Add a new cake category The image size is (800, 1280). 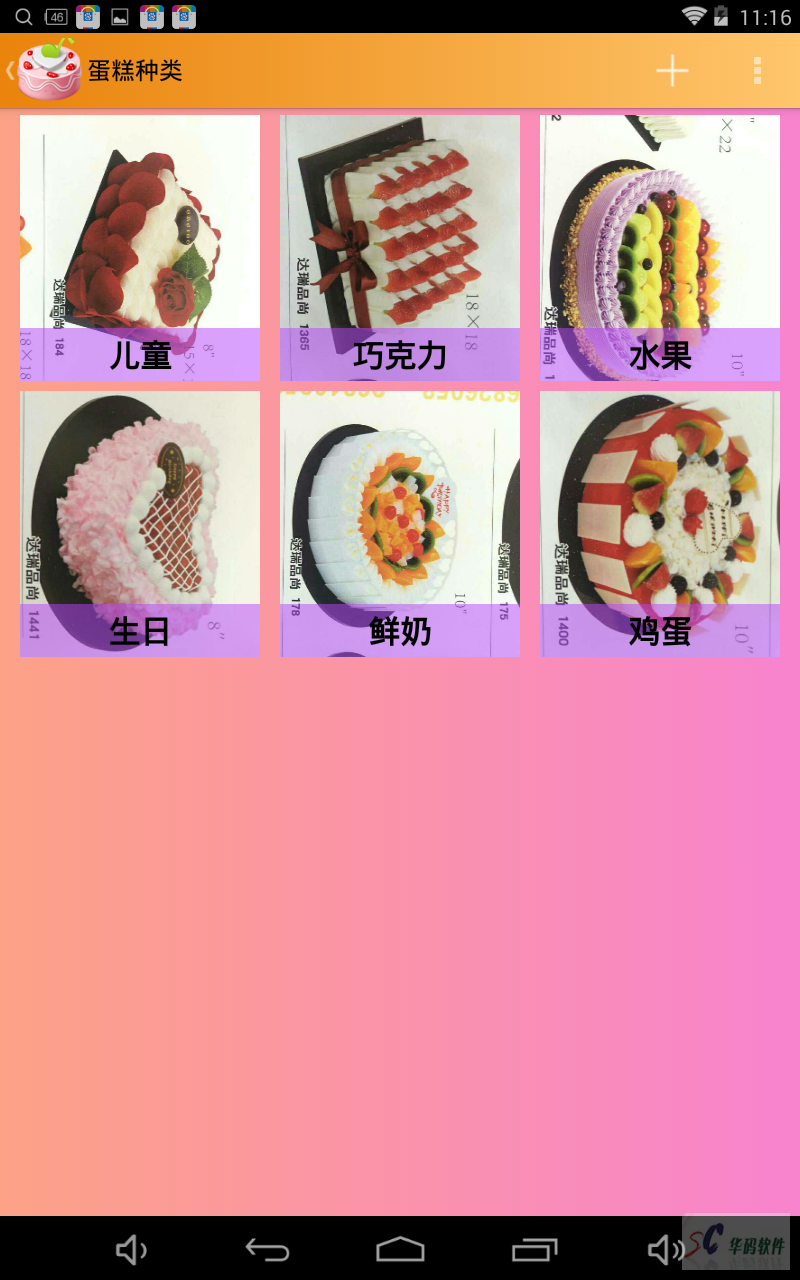pyautogui.click(x=672, y=70)
